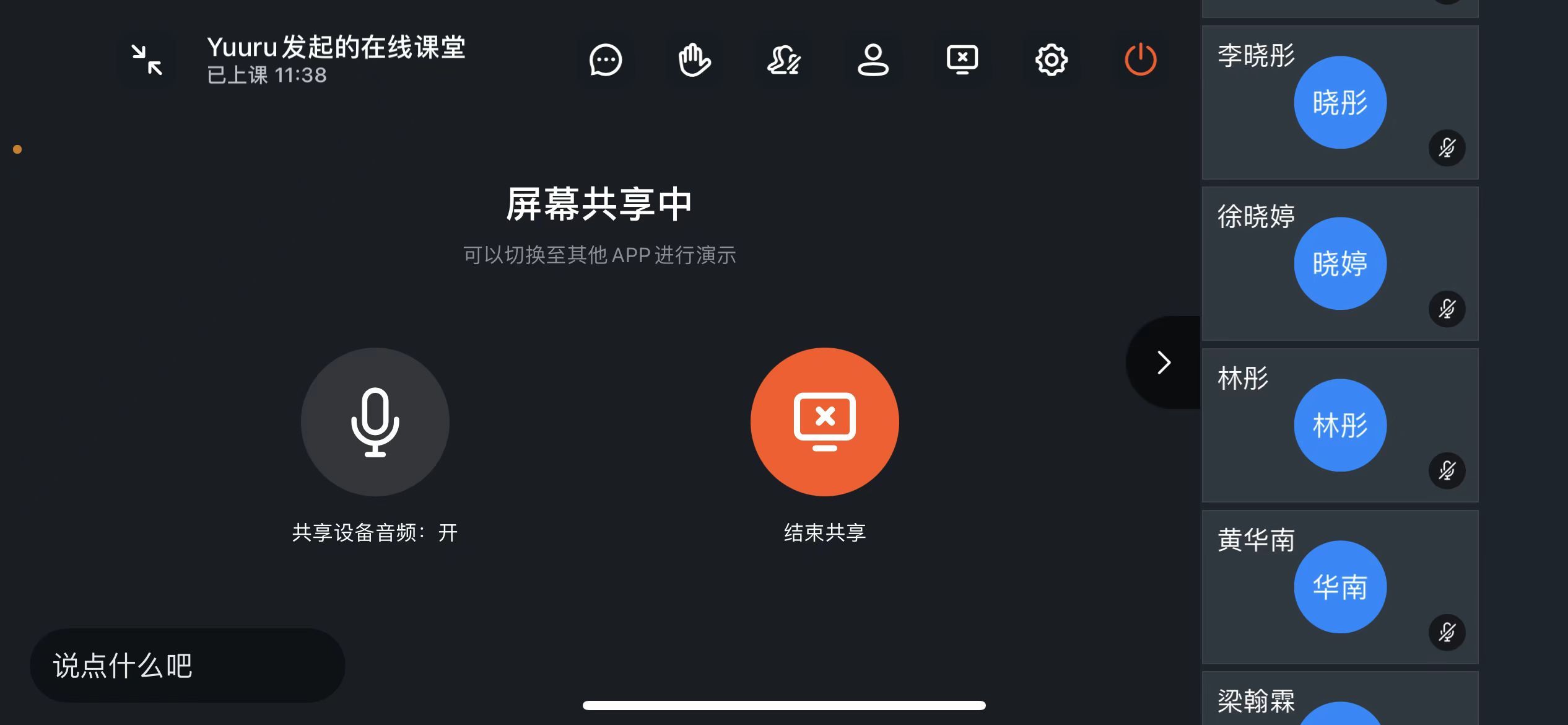
Task: Open 李晓彤's participant tile
Action: pos(1339,103)
